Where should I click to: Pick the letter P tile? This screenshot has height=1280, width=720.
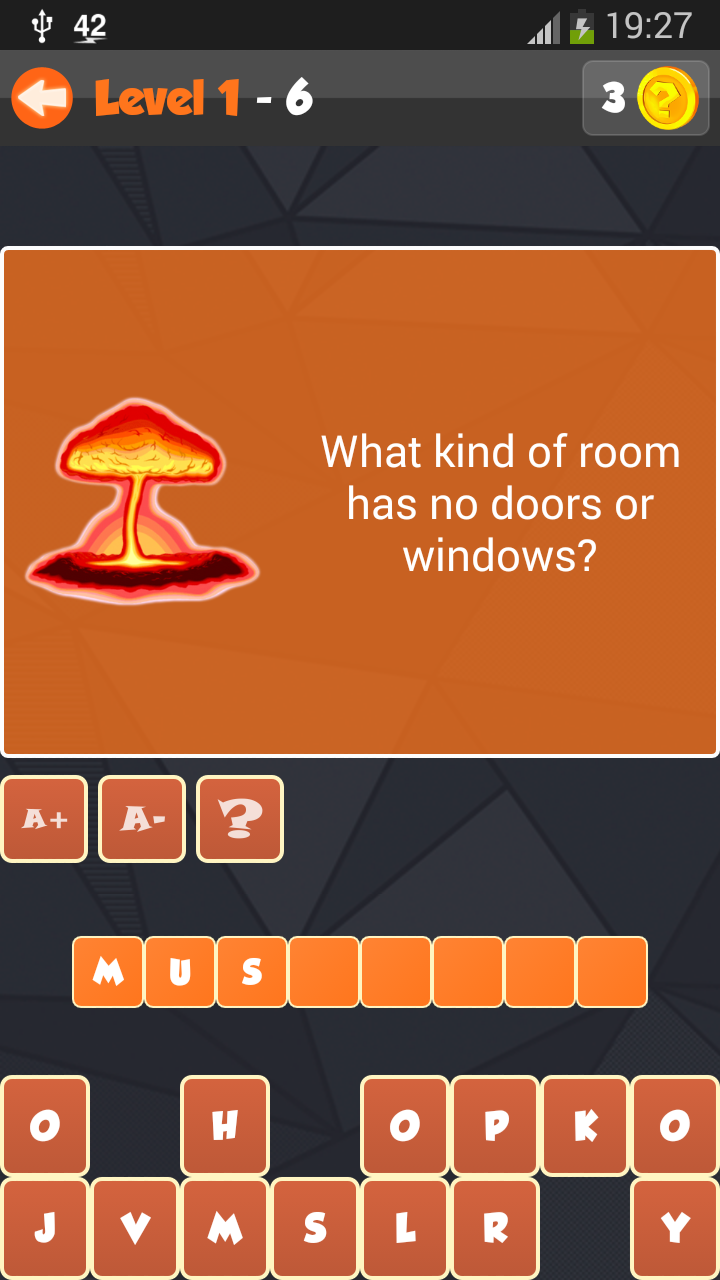tap(495, 1126)
